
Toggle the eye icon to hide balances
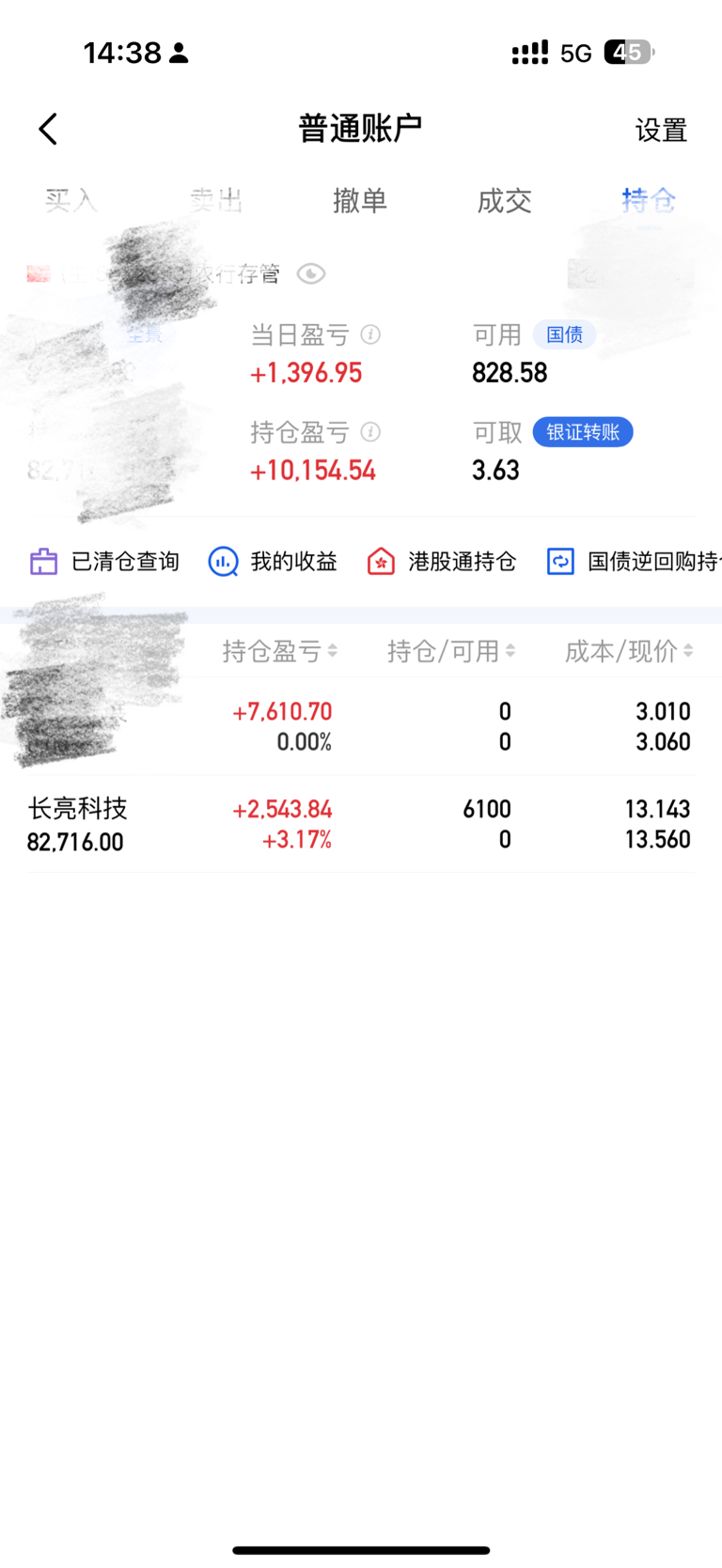click(311, 273)
